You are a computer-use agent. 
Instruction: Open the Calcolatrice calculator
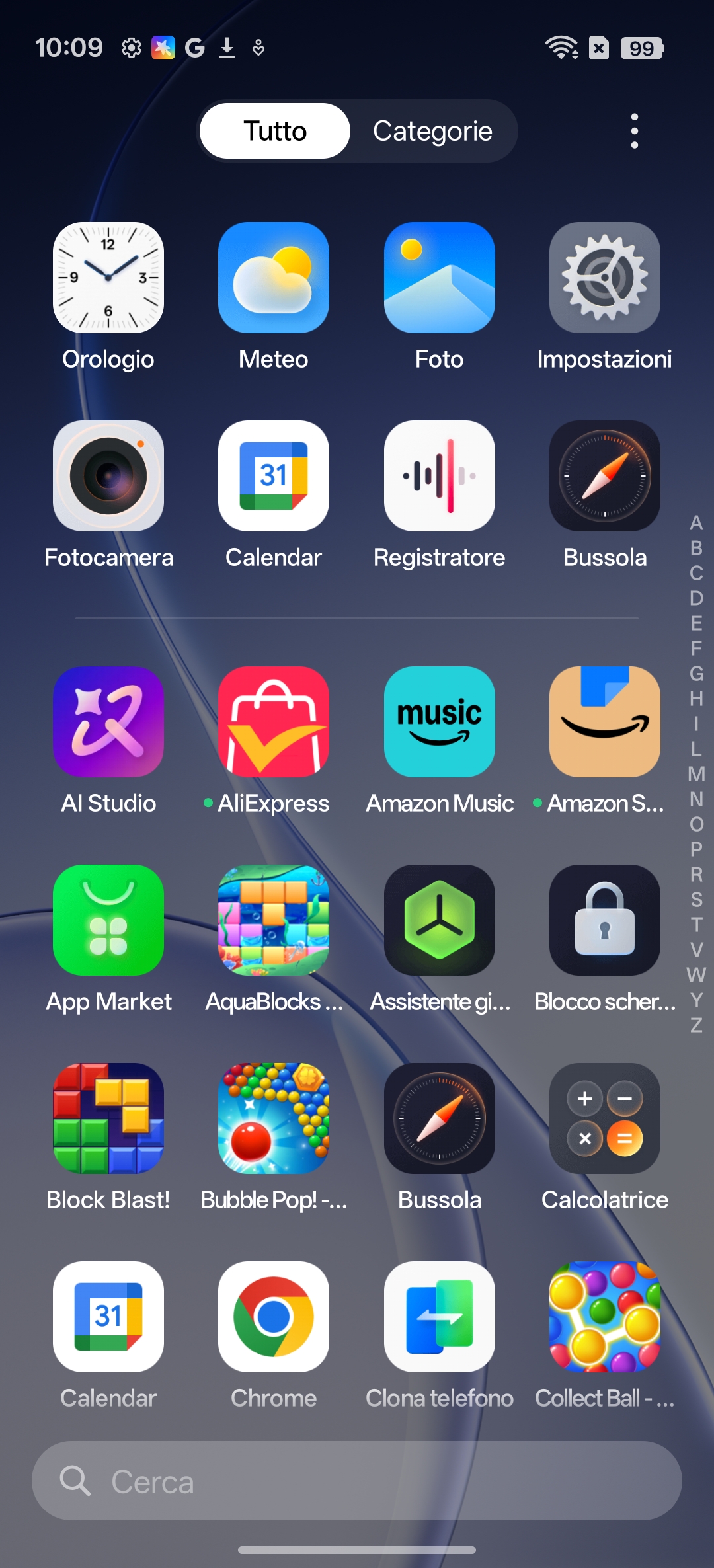point(605,1118)
